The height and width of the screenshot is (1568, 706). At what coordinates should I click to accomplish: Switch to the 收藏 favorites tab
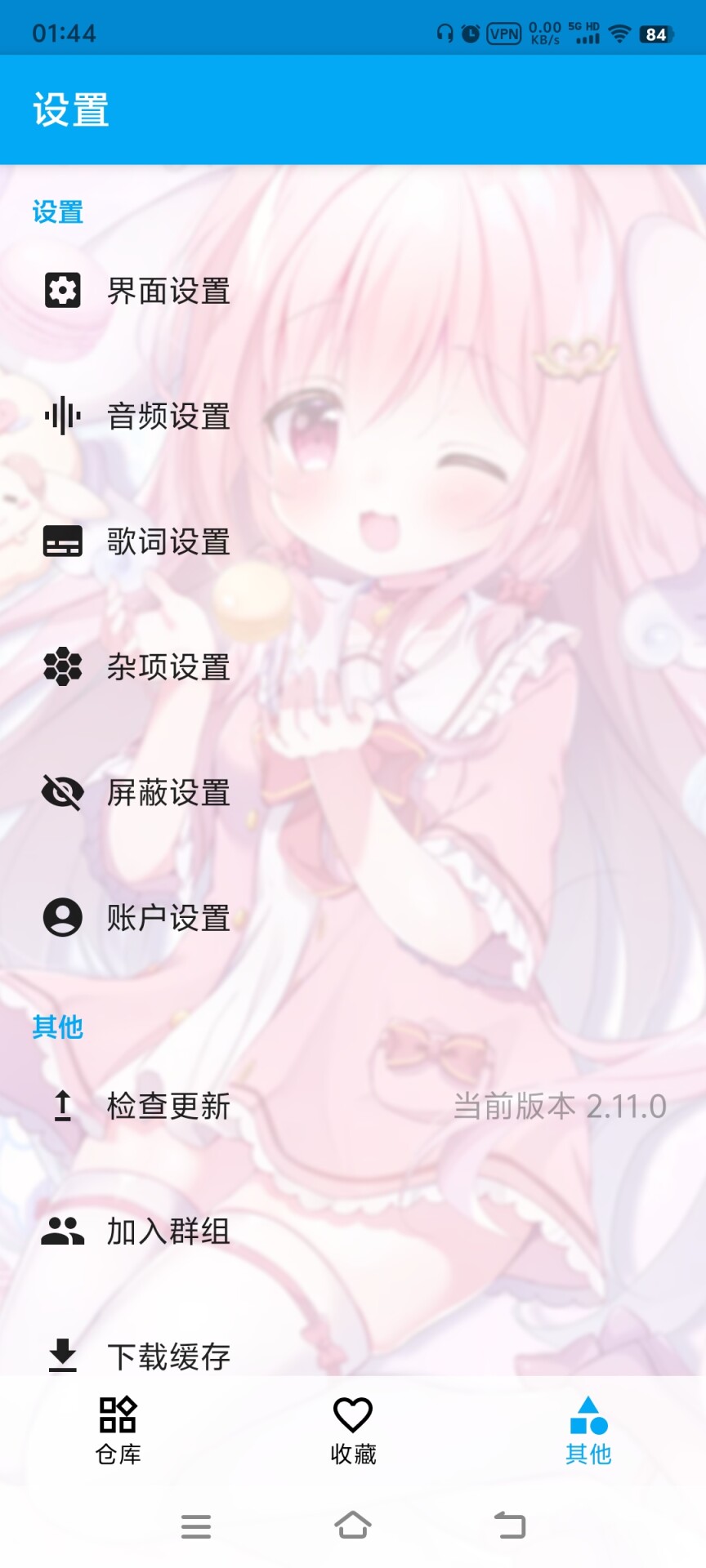[x=353, y=1431]
